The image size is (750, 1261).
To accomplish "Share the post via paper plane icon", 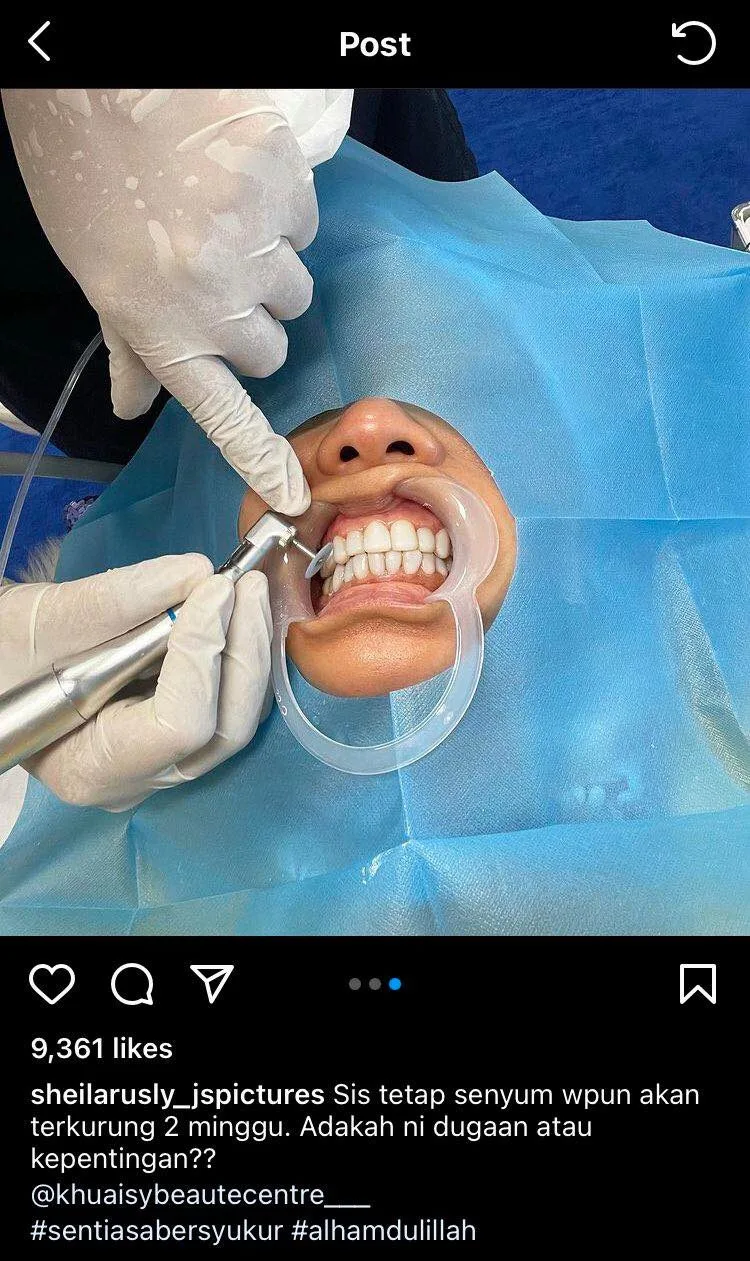I will pos(212,984).
